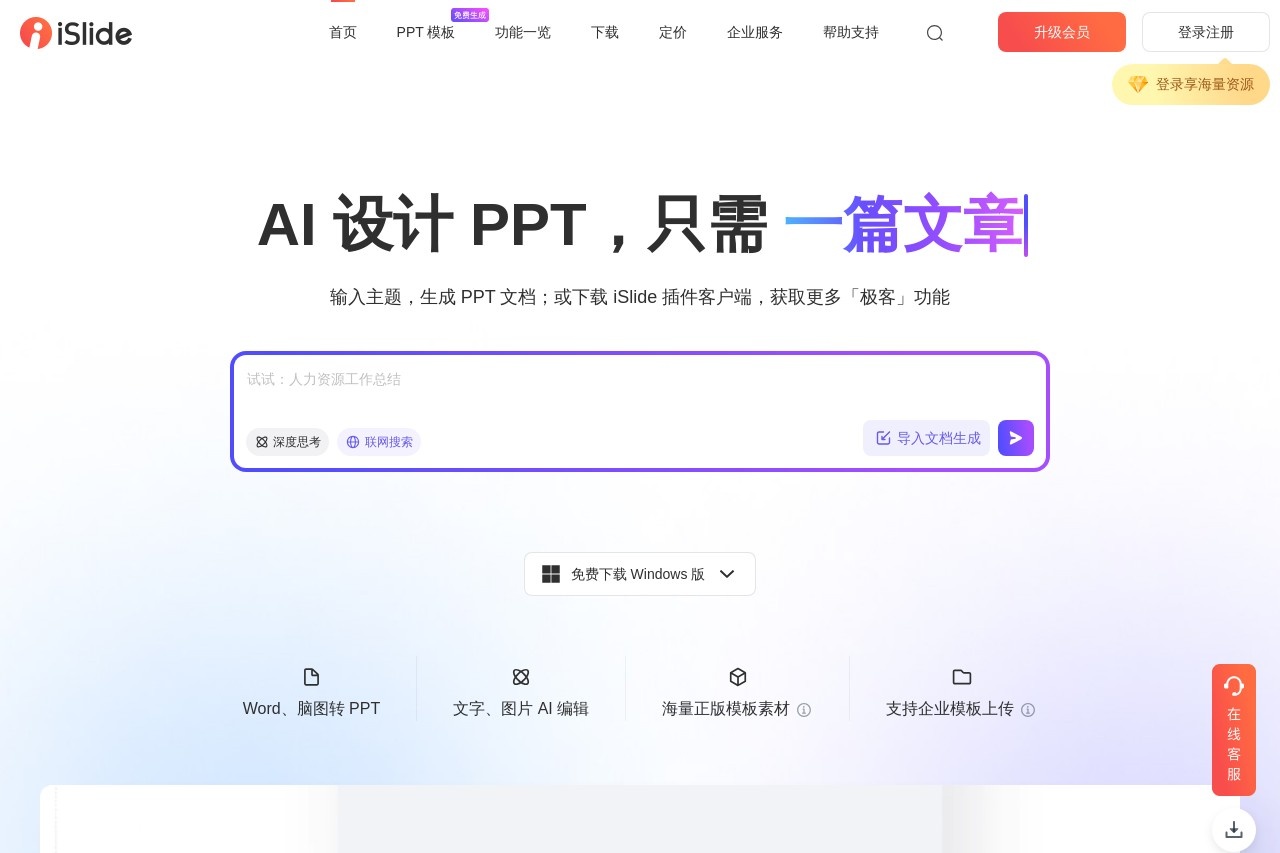Open the 定价 pricing page
Screen dimensions: 1280x853
pos(673,32)
